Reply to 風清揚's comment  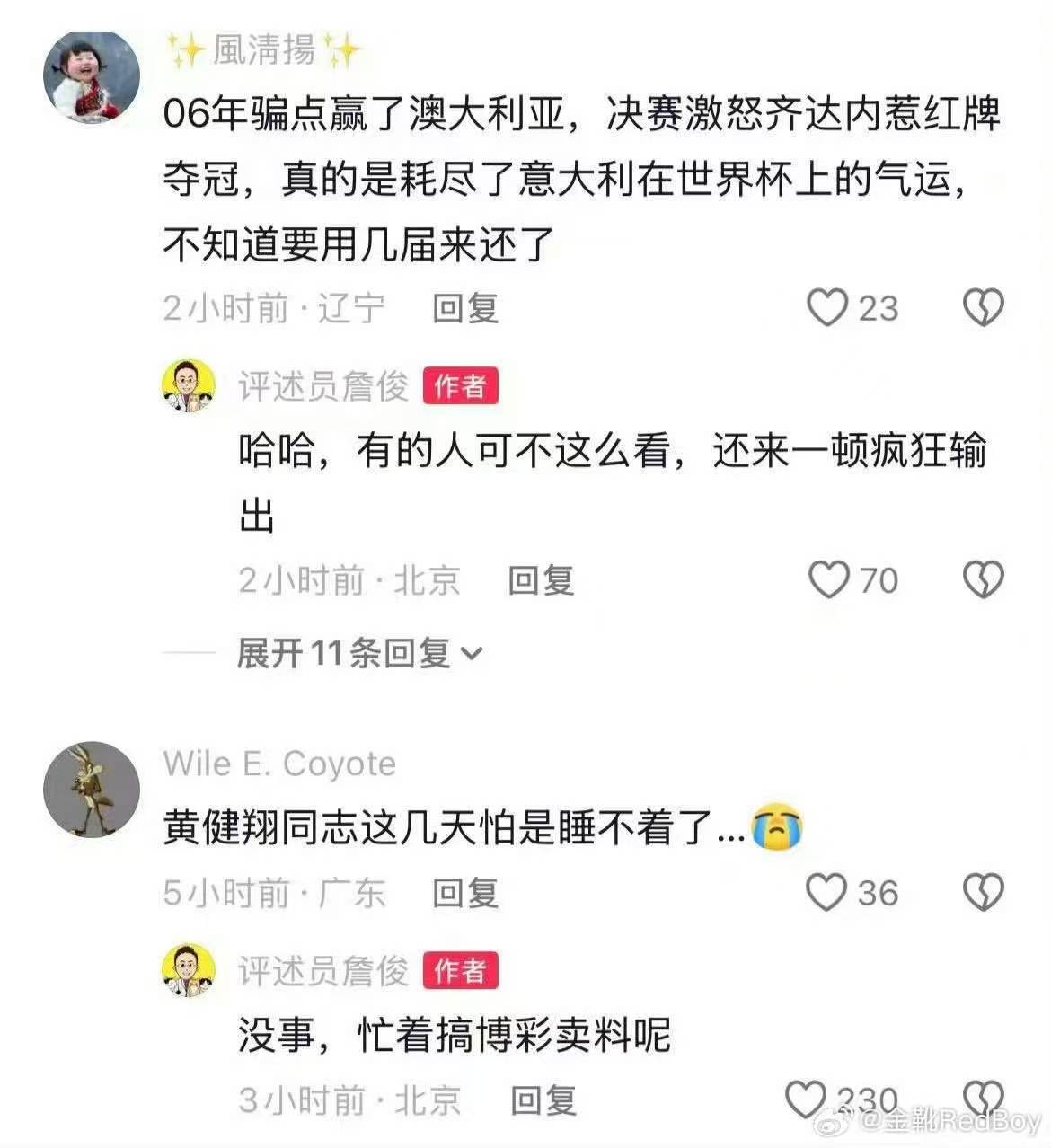click(x=465, y=308)
